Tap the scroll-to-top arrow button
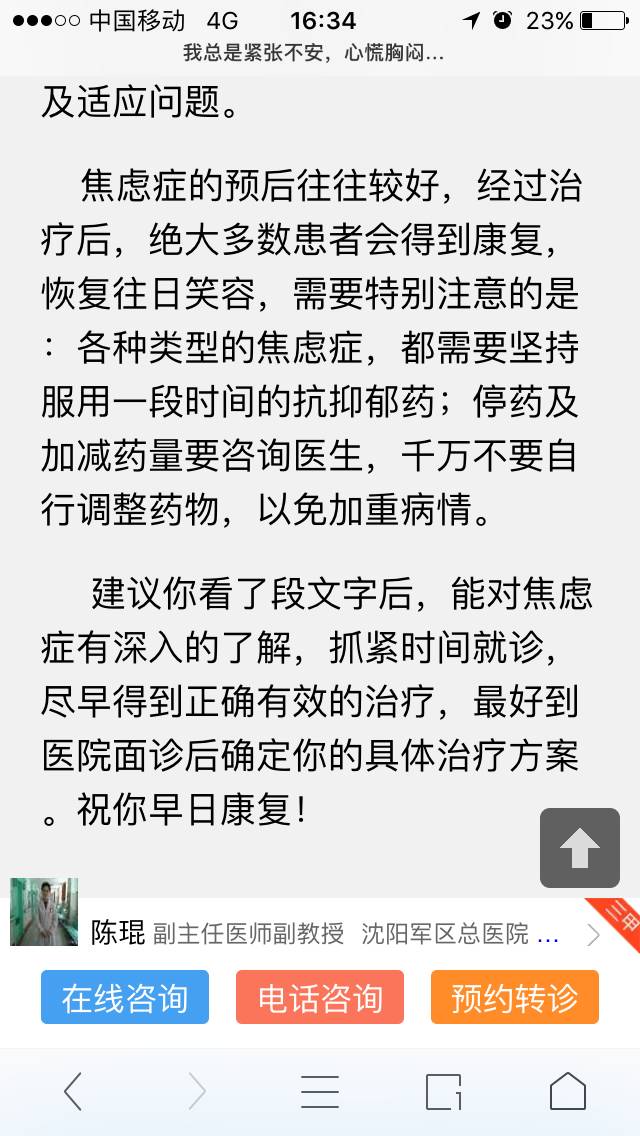The image size is (640, 1136). click(580, 848)
